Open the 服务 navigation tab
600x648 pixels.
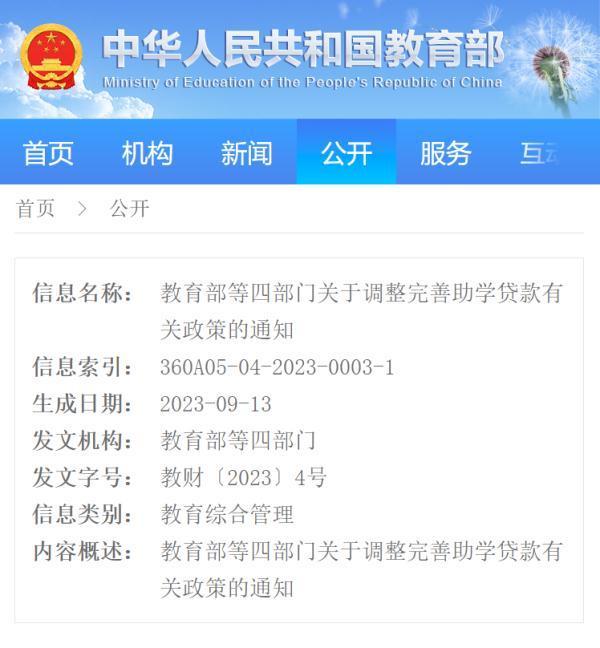pyautogui.click(x=445, y=153)
